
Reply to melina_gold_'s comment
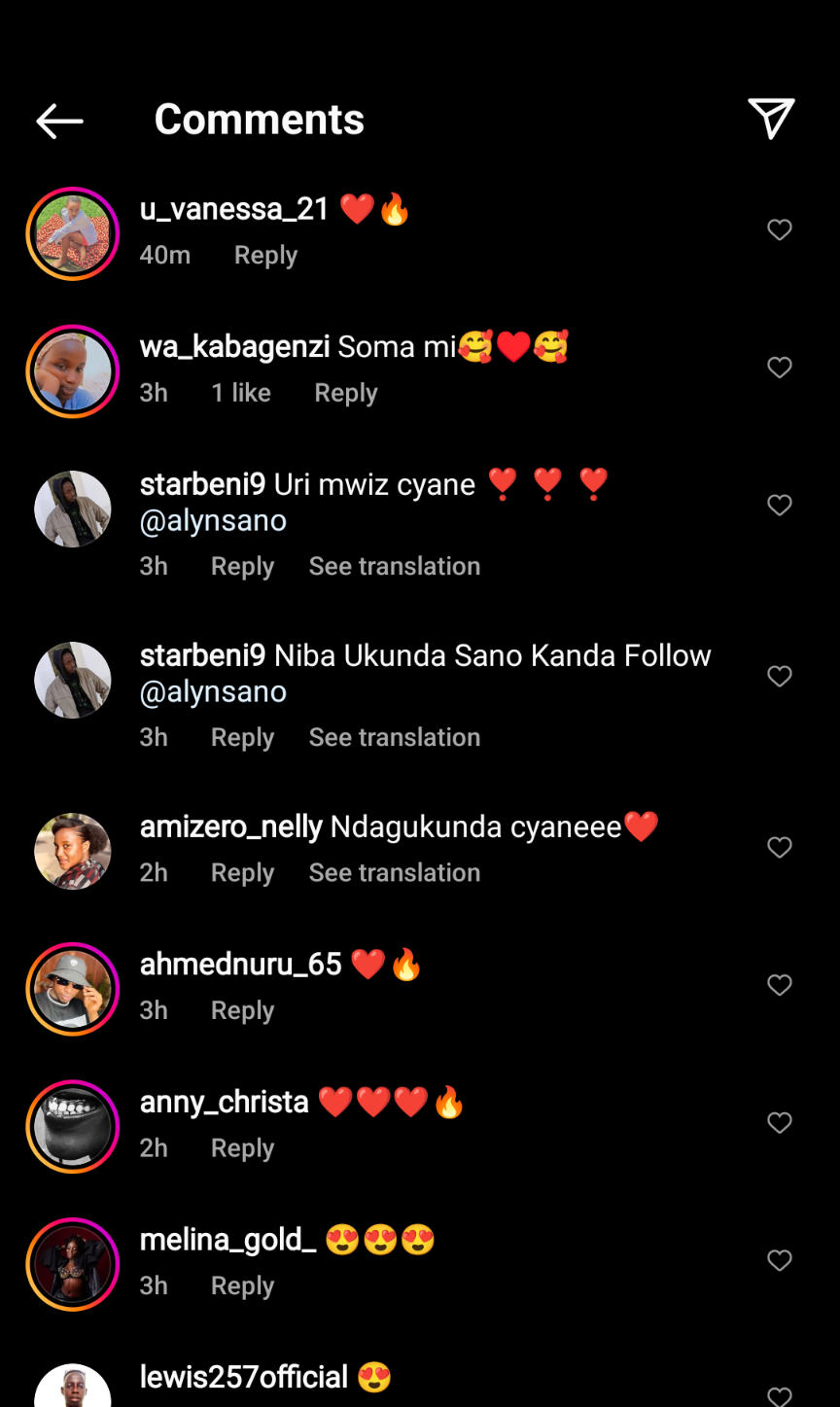(x=242, y=1285)
